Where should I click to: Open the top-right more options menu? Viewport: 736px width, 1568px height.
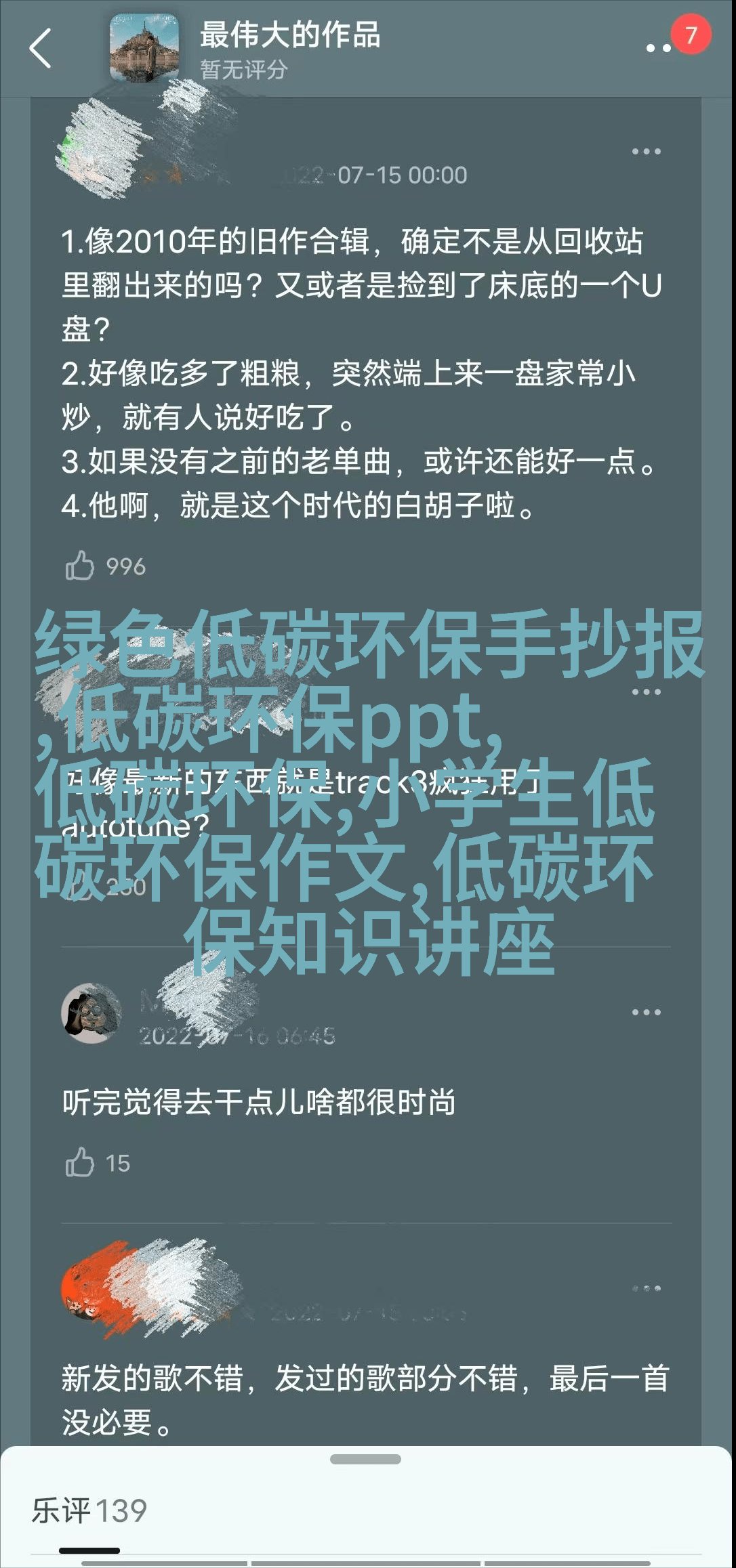coord(659,48)
